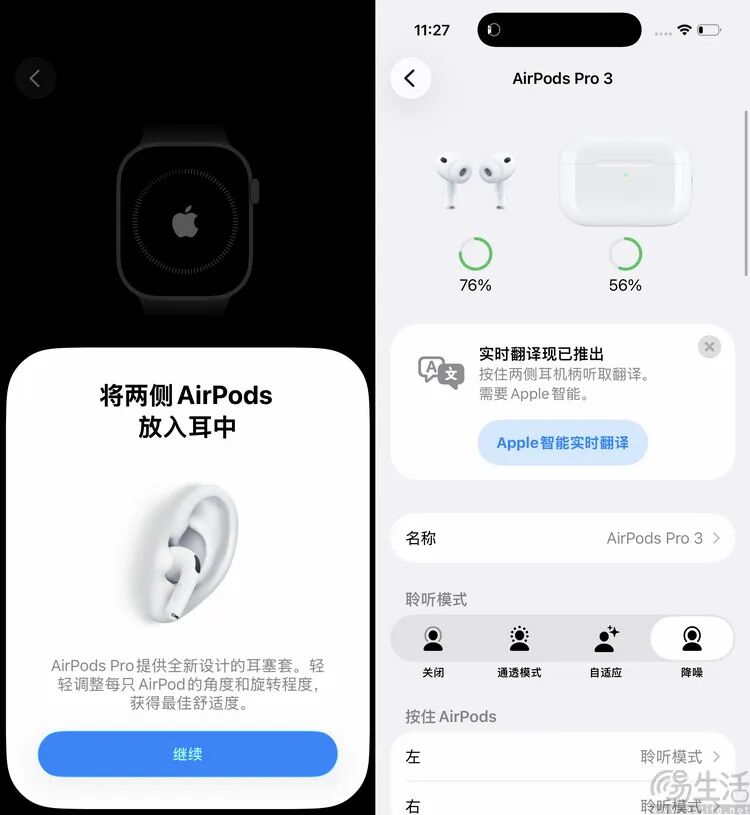Select the 降噪 noise cancellation person icon
The width and height of the screenshot is (750, 815).
point(691,638)
